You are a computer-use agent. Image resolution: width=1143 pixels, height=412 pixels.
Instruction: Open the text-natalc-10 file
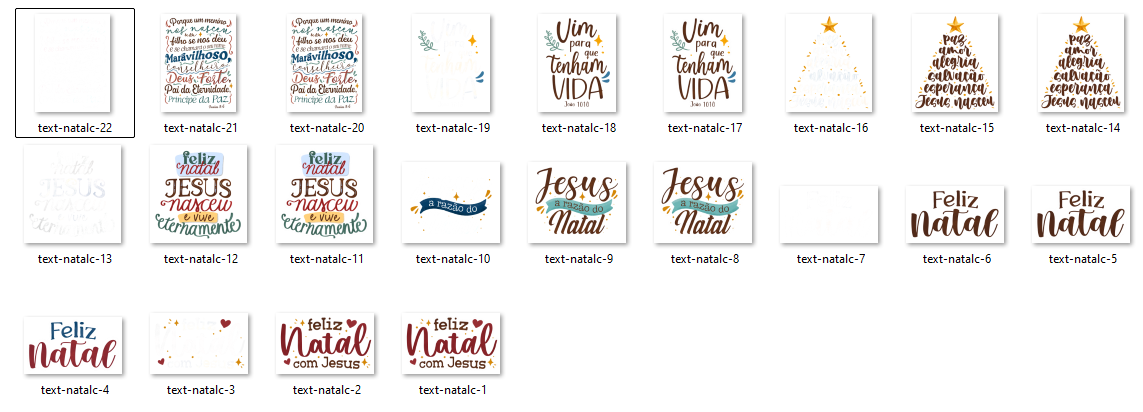coord(452,203)
